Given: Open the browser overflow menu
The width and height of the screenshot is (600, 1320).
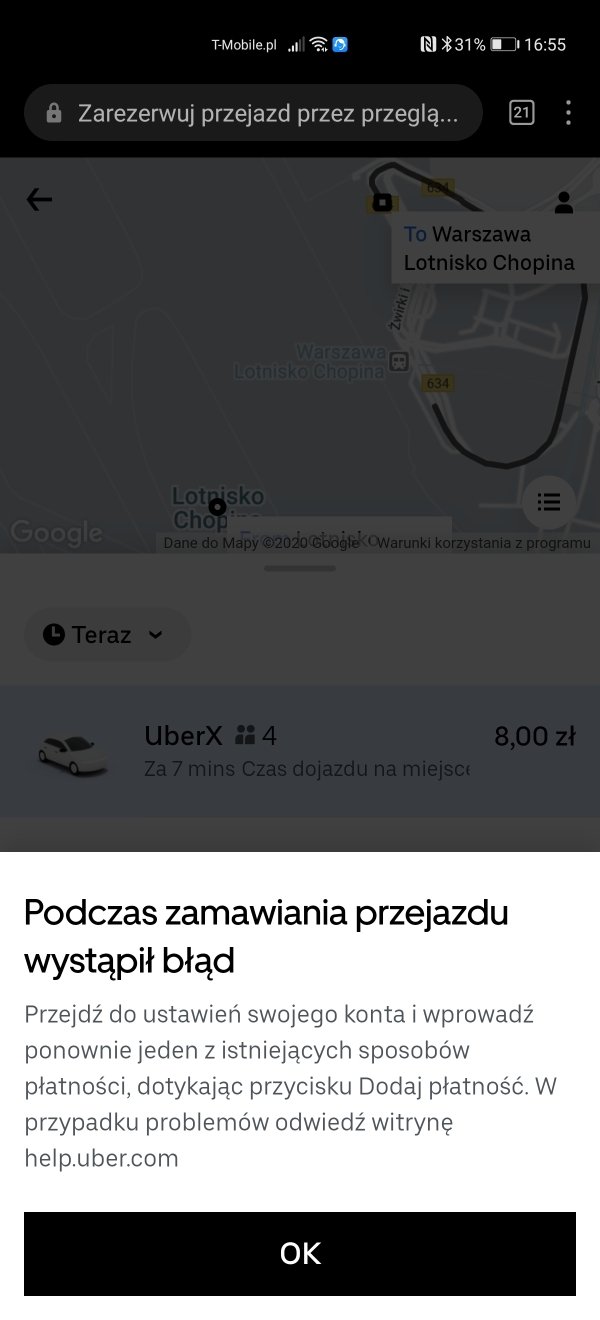Looking at the screenshot, I should tap(568, 112).
